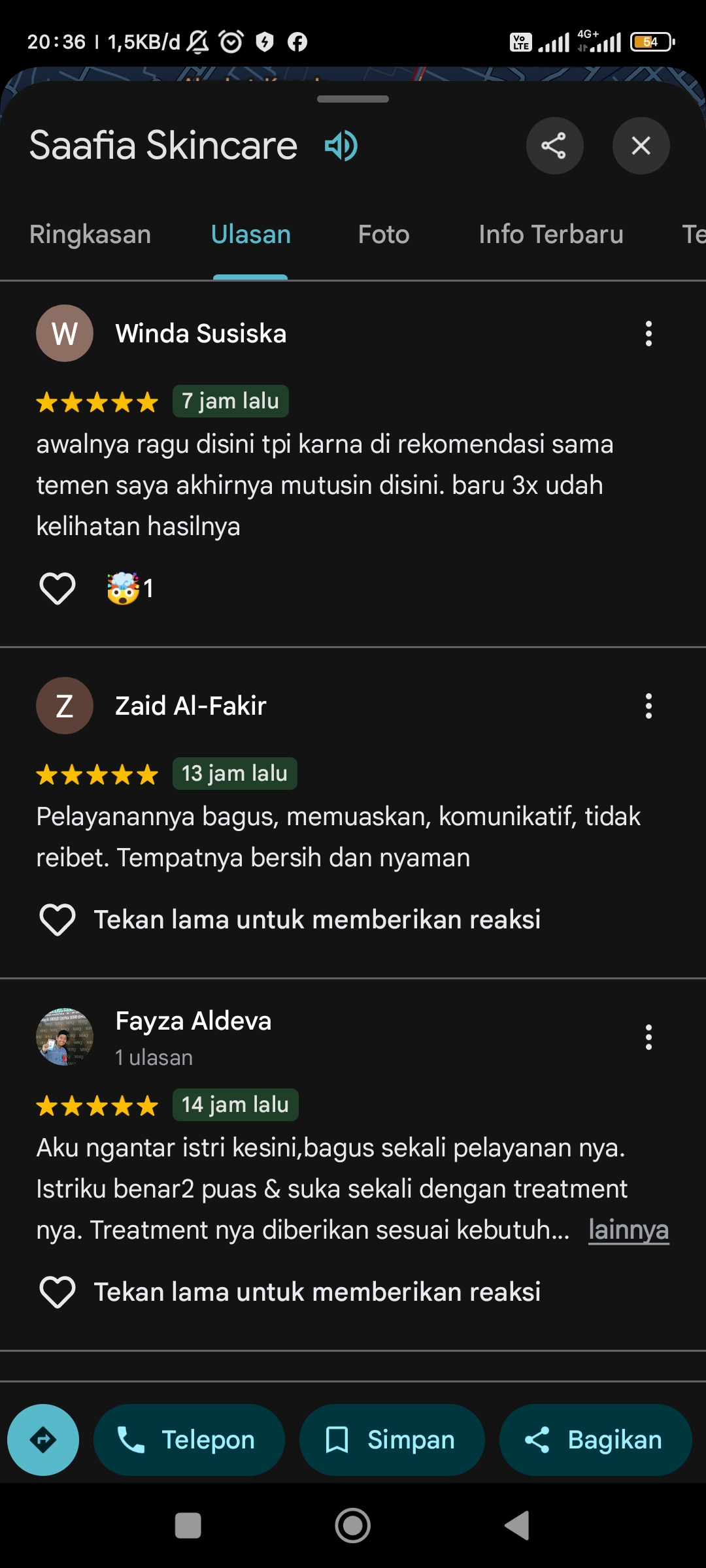Call the place using the Telepon button
The width and height of the screenshot is (706, 1568).
(x=189, y=1440)
